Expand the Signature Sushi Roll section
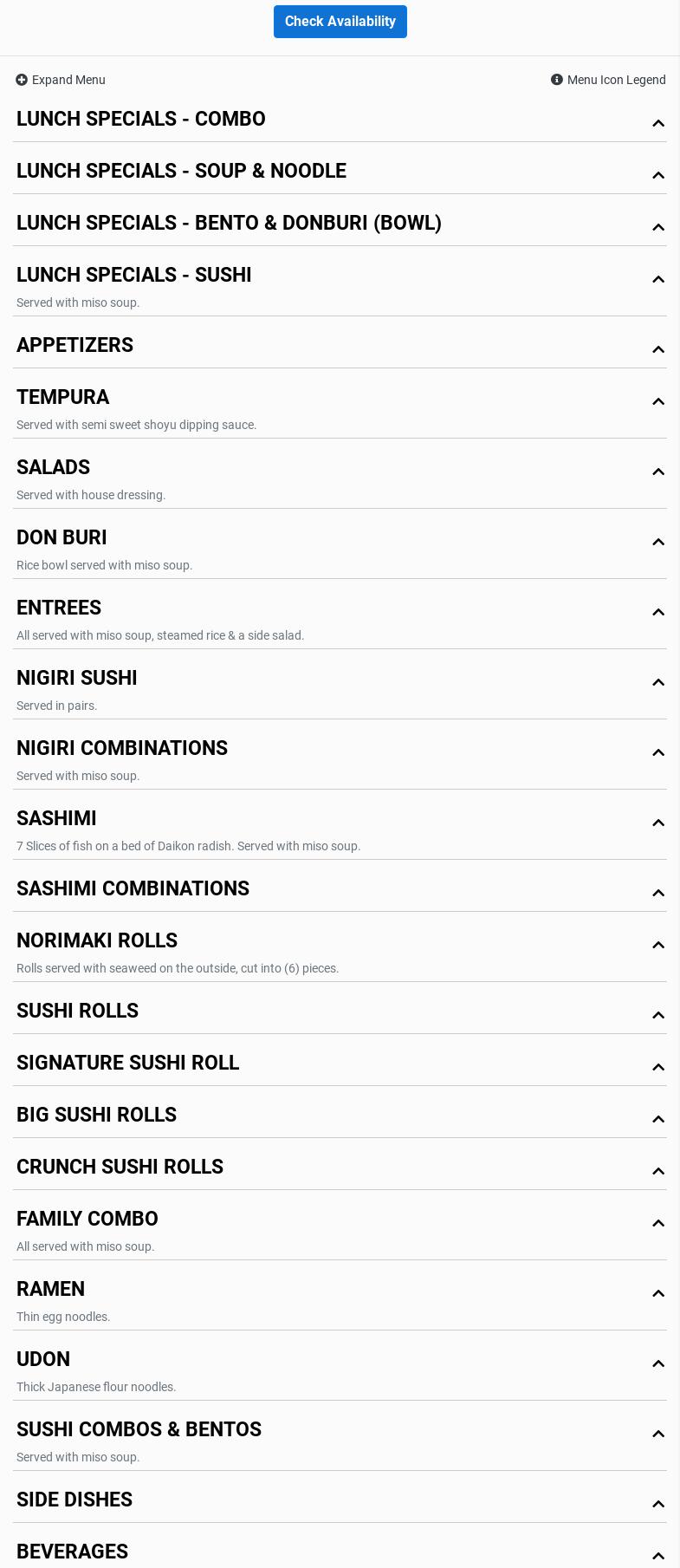 pyautogui.click(x=340, y=1064)
